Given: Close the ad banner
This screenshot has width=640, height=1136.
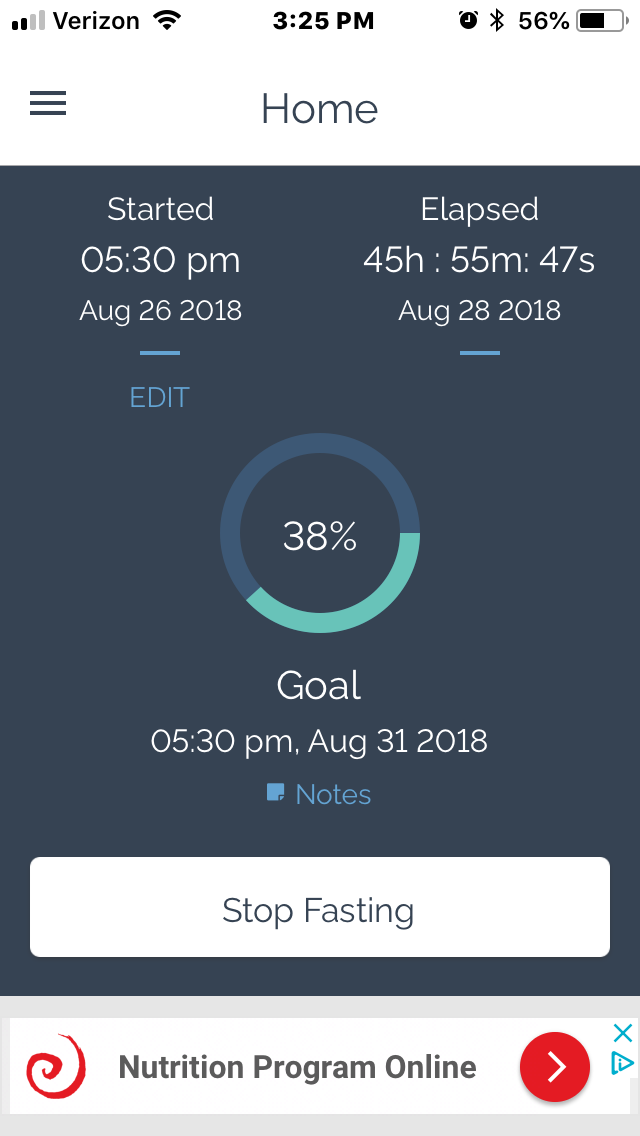Looking at the screenshot, I should [x=623, y=1032].
